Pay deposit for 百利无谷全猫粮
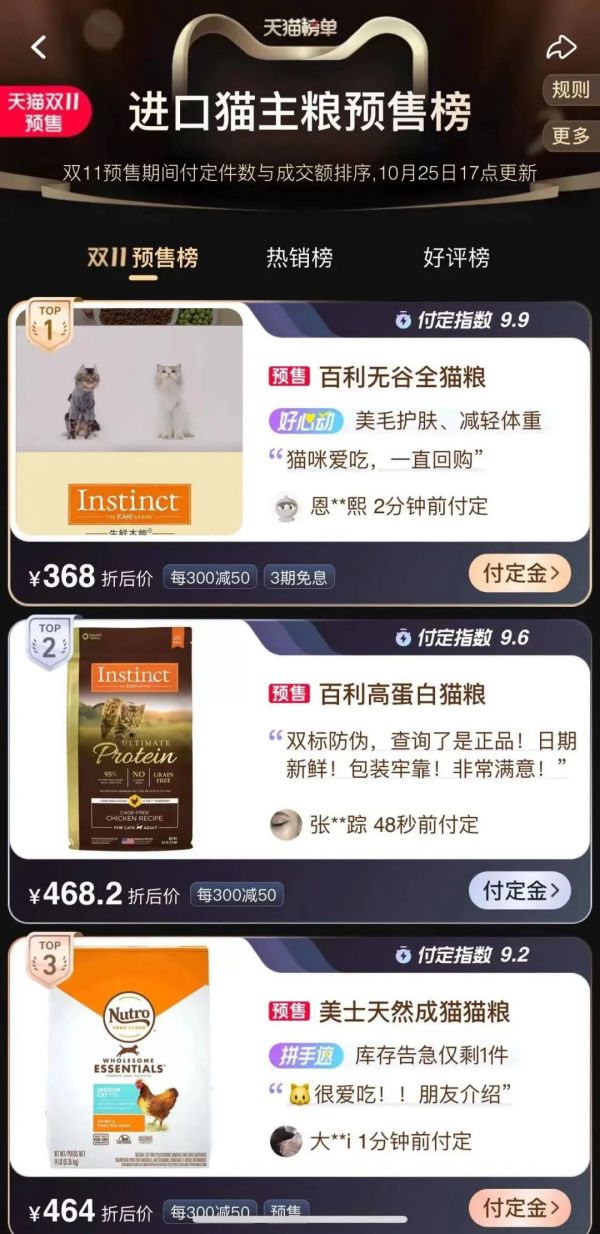This screenshot has width=600, height=1234. tap(519, 573)
